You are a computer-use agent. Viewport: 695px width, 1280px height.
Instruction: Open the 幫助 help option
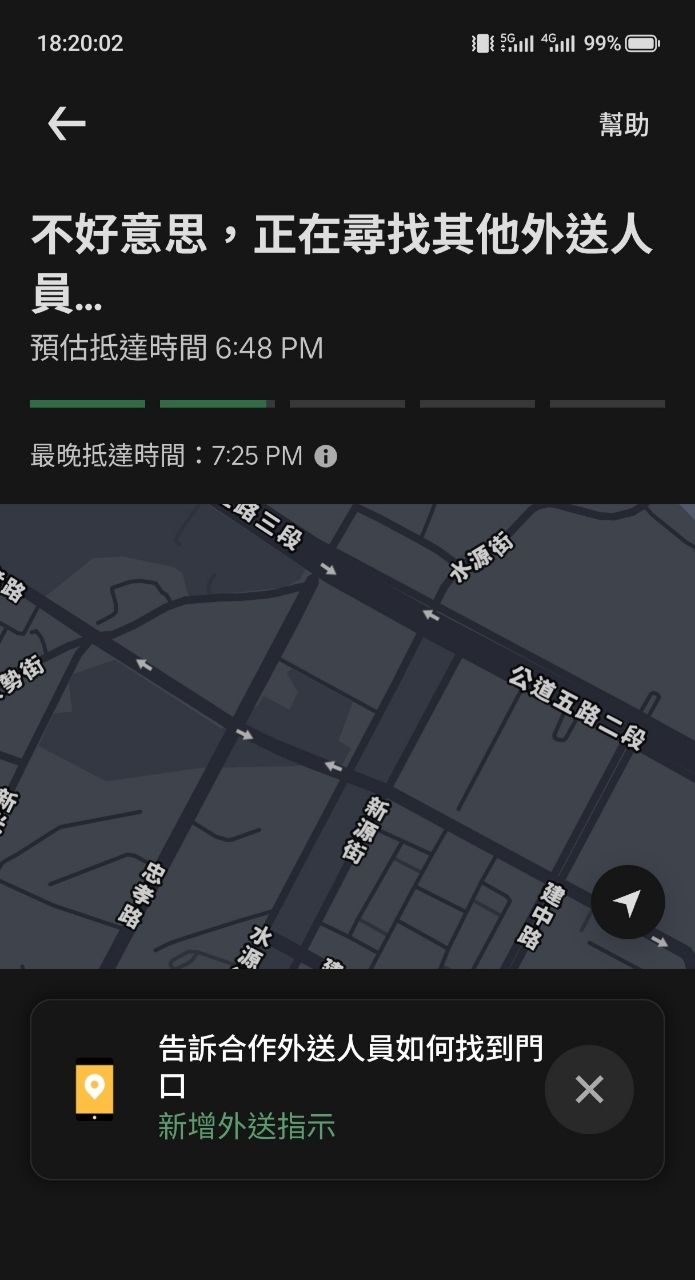pos(623,125)
